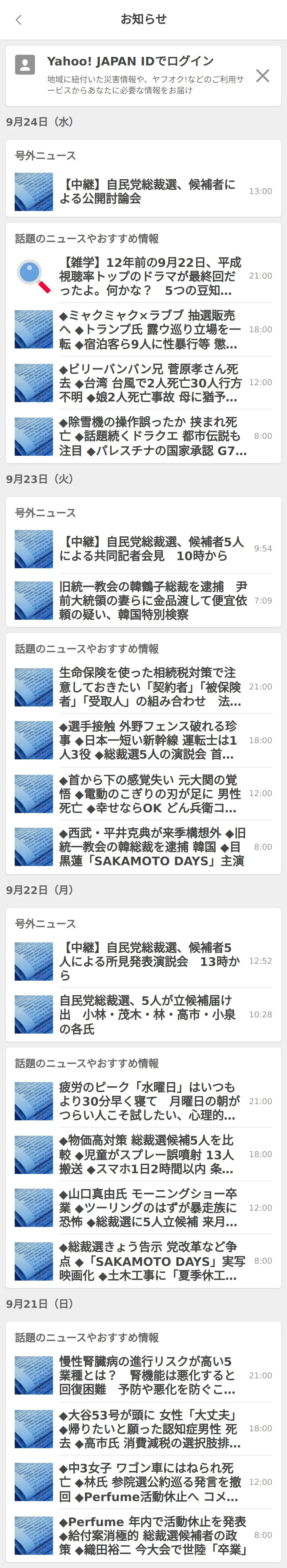The image size is (287, 1568).
Task: Open 大谷53号が頭に 女性「大丈夫」 digest
Action: click(146, 1429)
